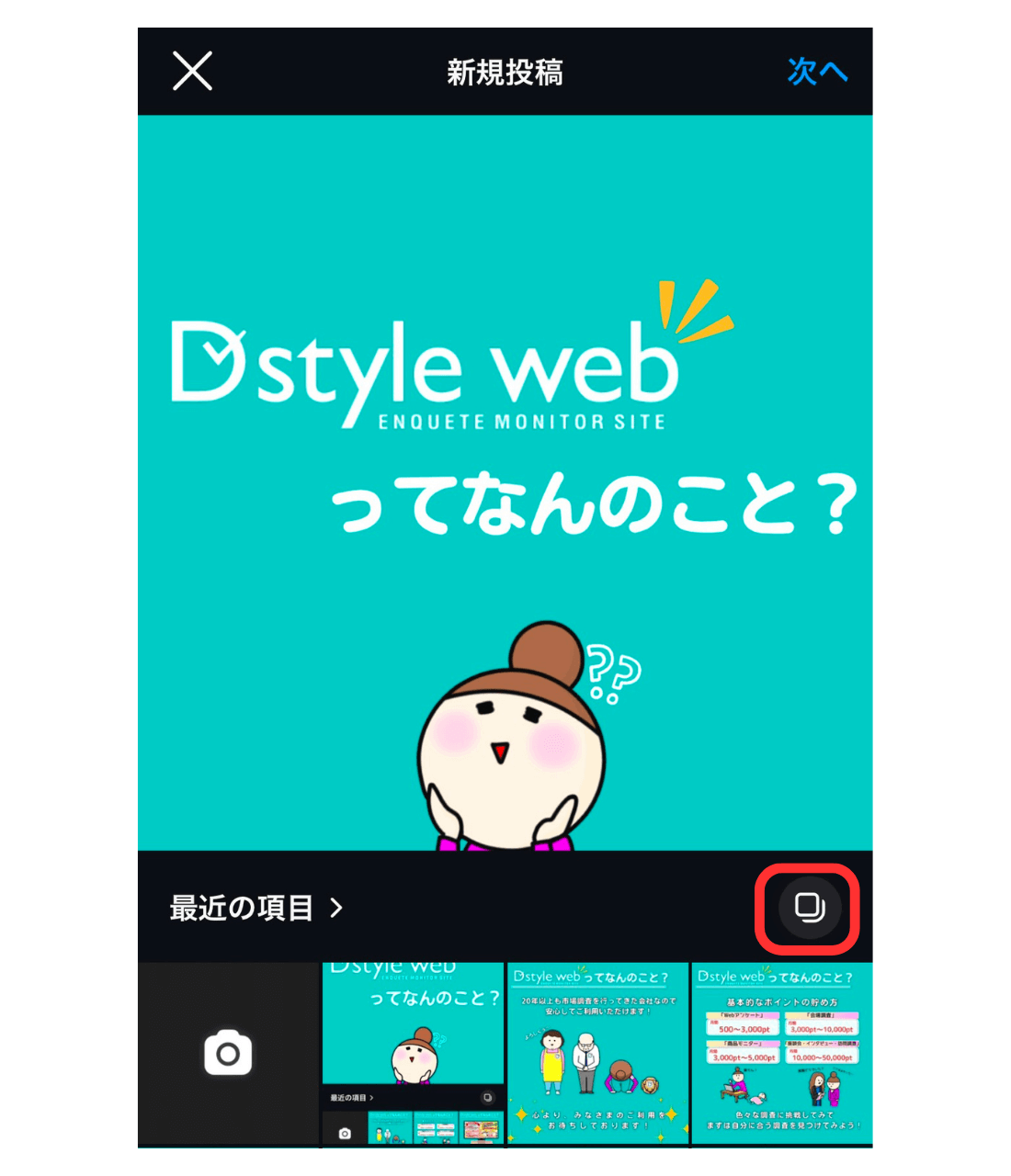
Task: Open the 最近の項目 album picker
Action: point(256,909)
